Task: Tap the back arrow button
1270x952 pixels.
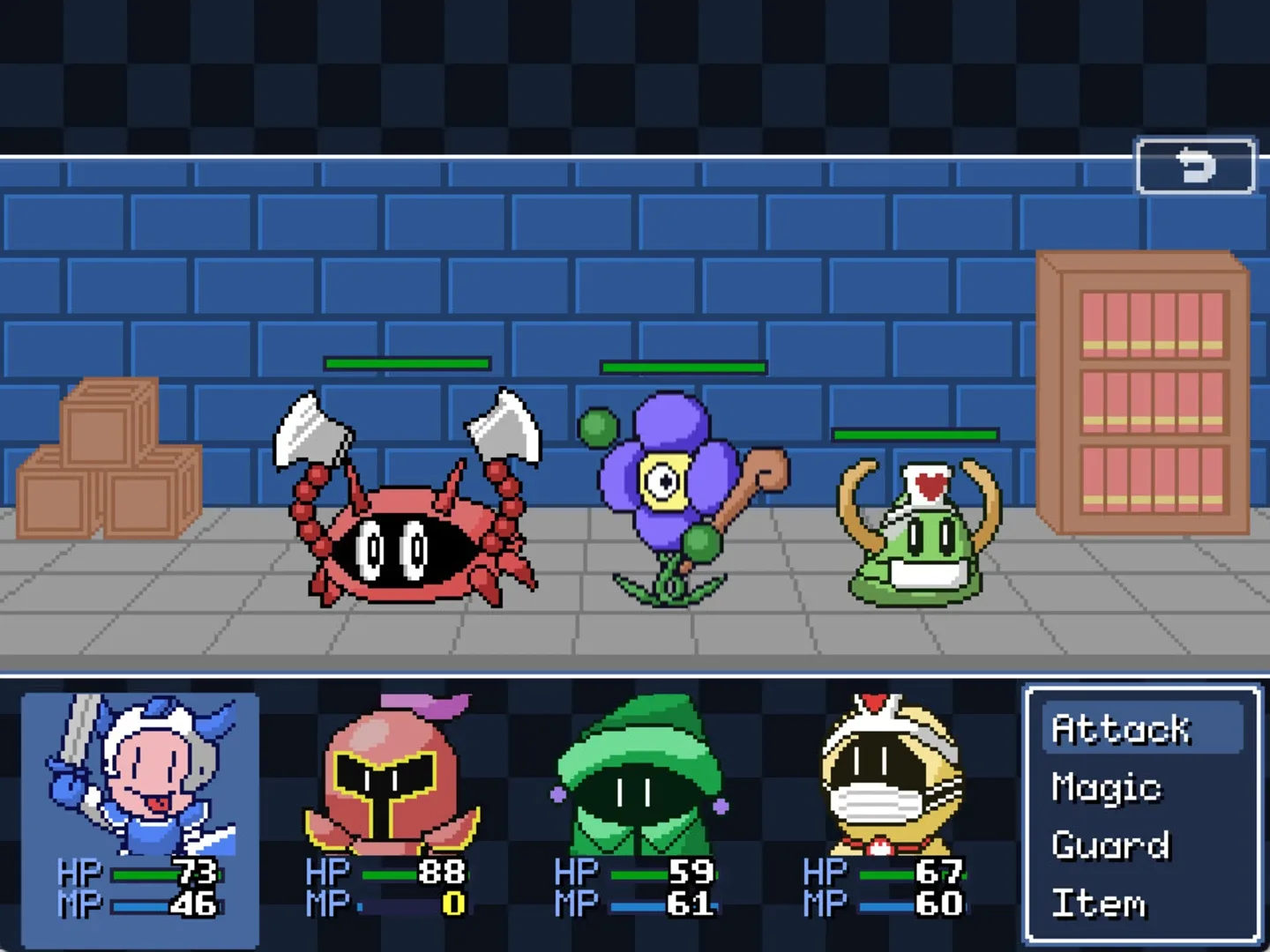Action: (x=1195, y=166)
